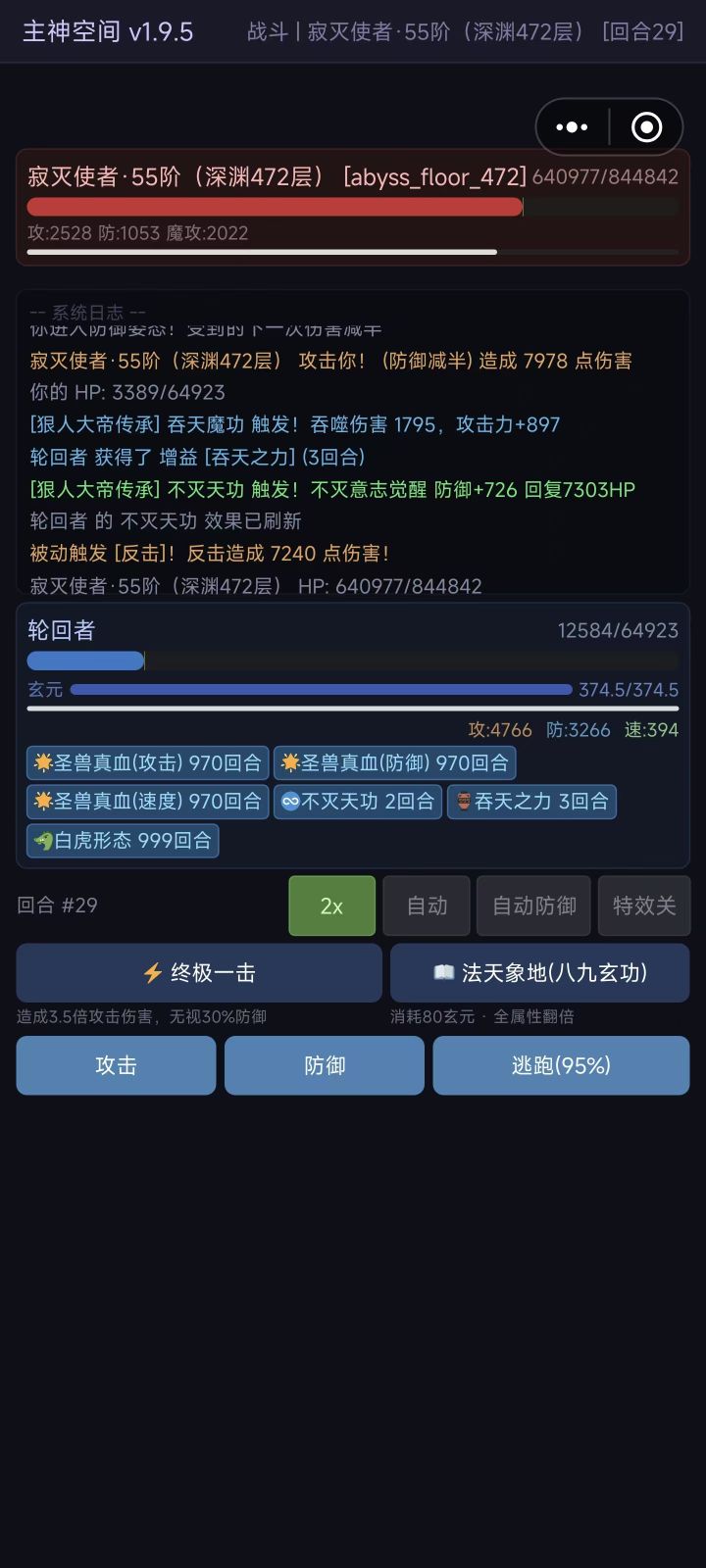Click the 白虎形态 tiger buff icon
Viewport: 706px width, 1568px height.
[x=41, y=840]
